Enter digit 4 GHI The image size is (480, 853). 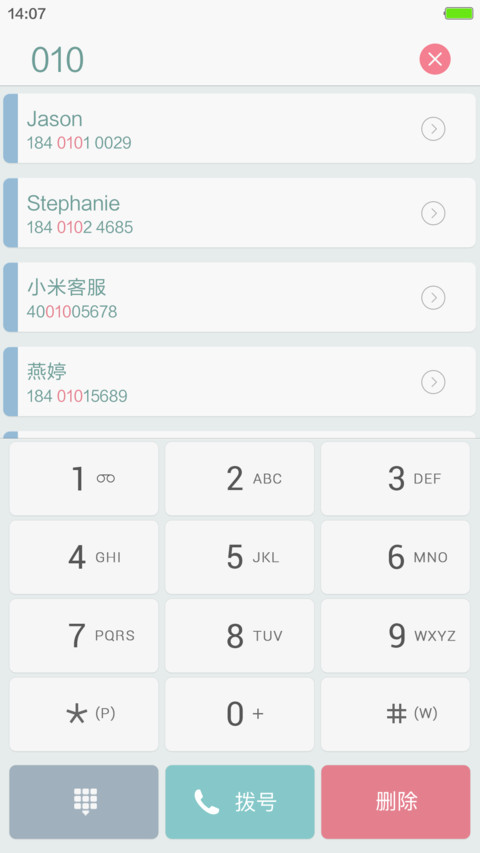pos(84,557)
